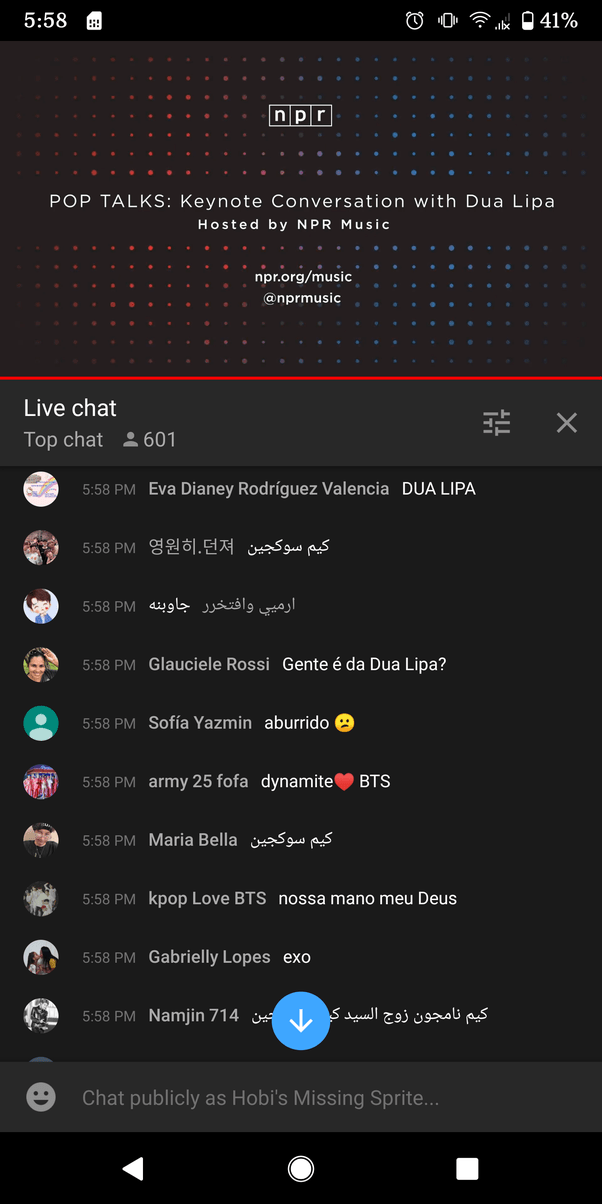This screenshot has height=1204, width=602.
Task: Tap the Dua Lipa video player
Action: pos(301,210)
